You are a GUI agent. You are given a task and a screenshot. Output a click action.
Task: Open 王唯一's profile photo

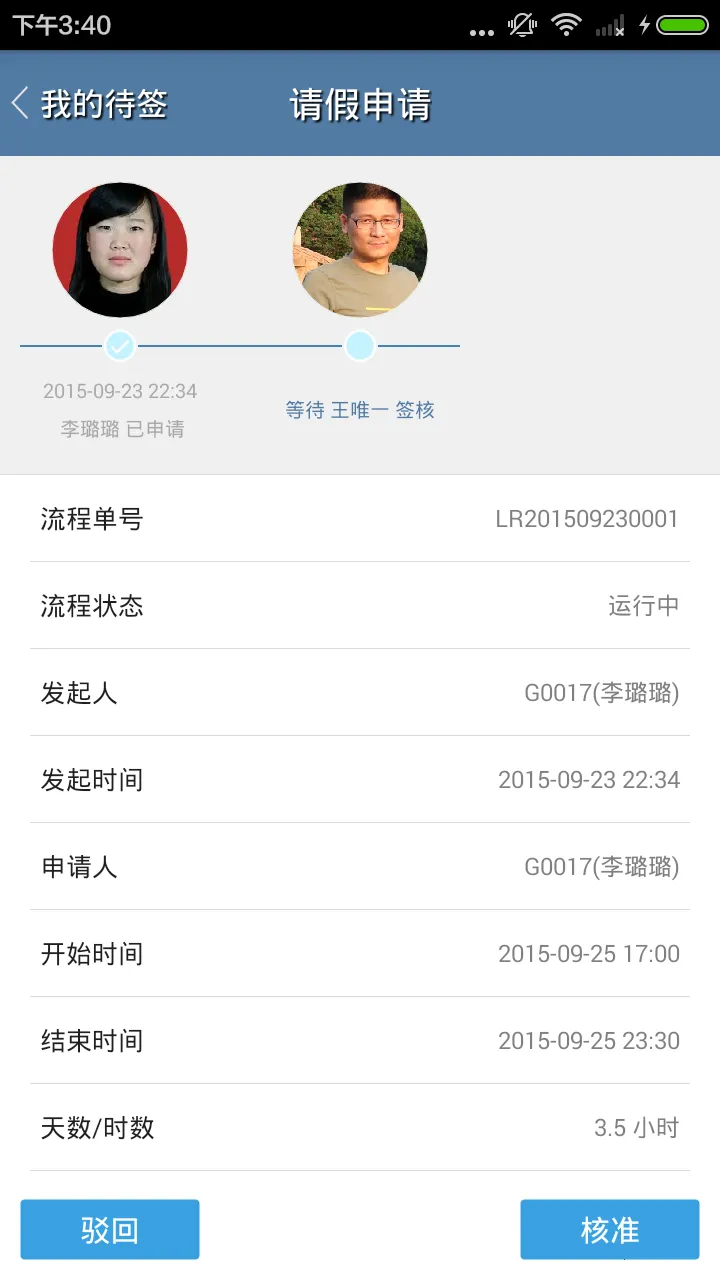(360, 250)
